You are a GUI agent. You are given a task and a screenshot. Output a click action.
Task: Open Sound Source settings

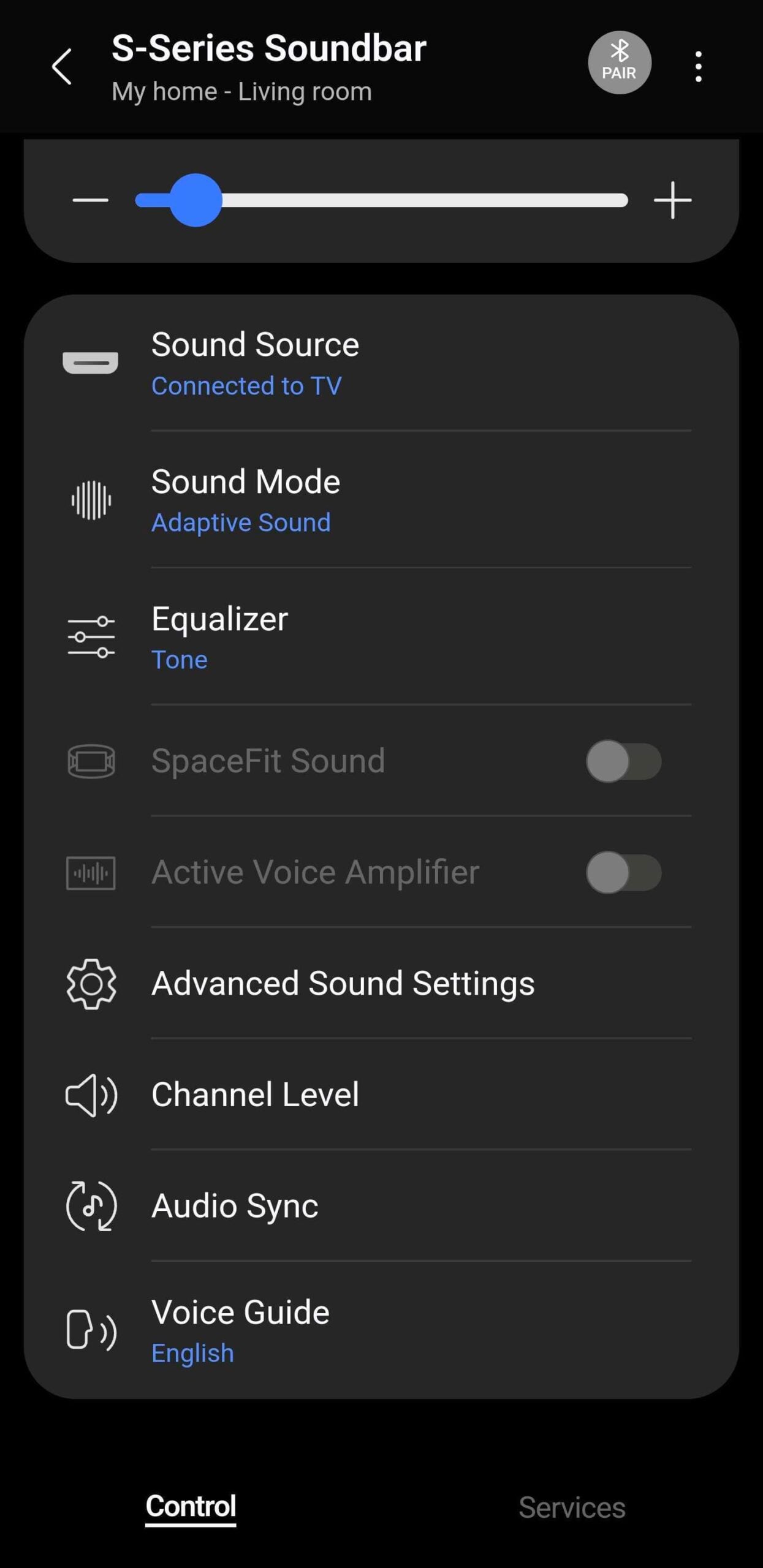tap(380, 363)
